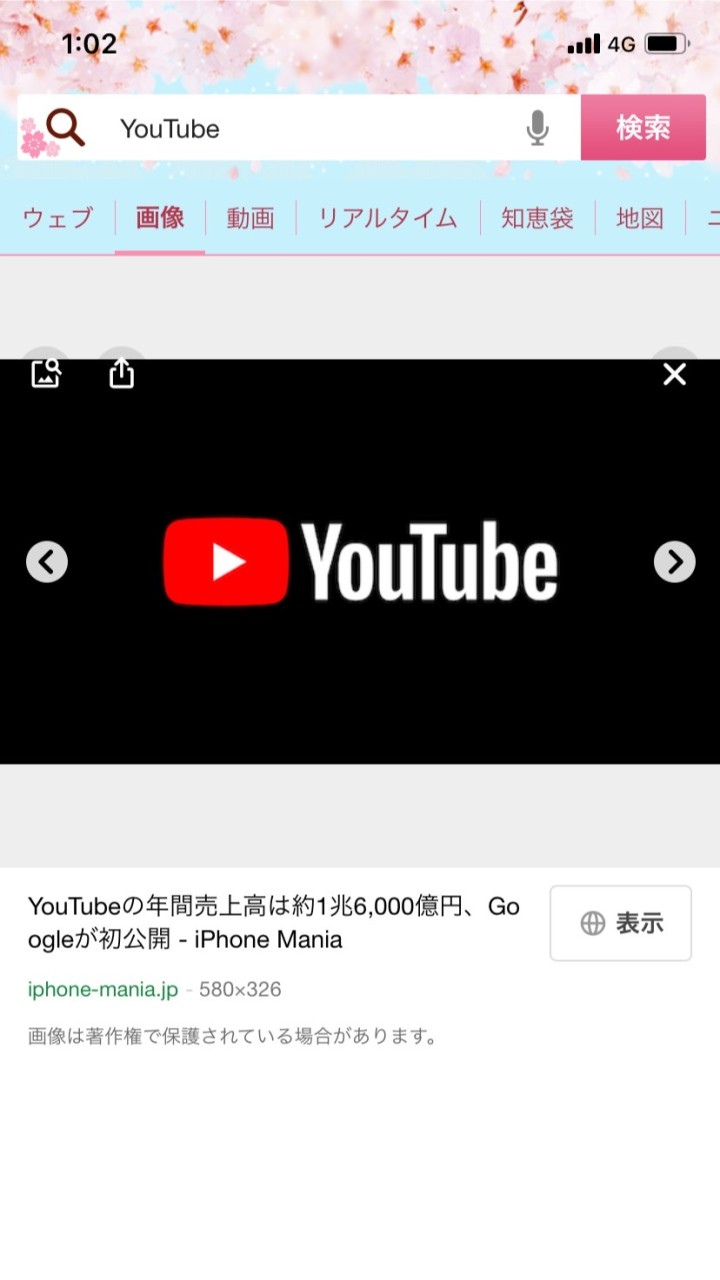Go to the previous image
Viewport: 720px width, 1280px height.
(x=46, y=562)
